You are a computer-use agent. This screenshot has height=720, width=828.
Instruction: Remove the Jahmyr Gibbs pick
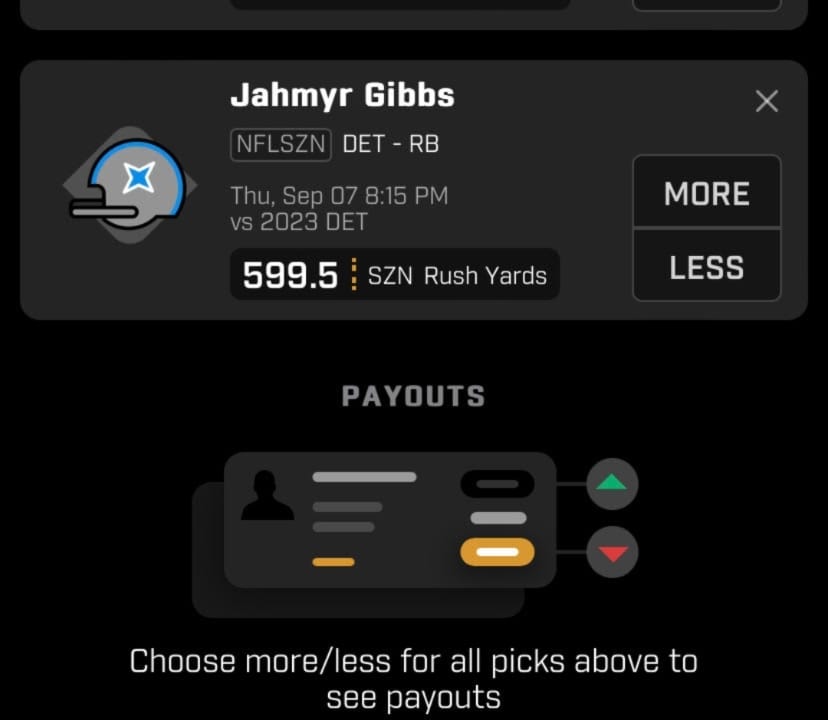point(766,101)
